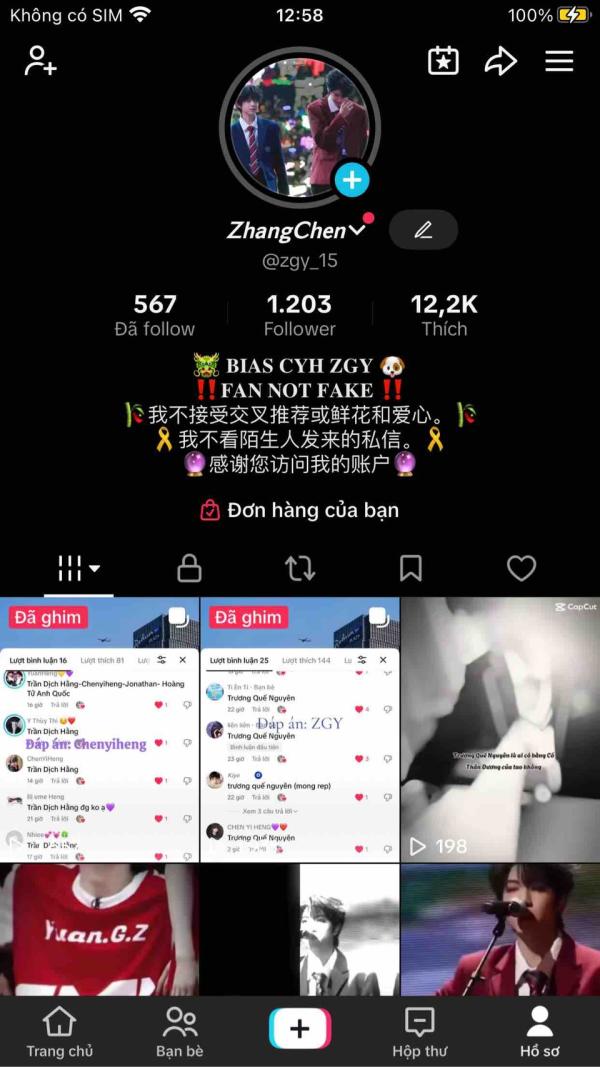
Task: Open Đơn hàng của bạn
Action: [300, 510]
